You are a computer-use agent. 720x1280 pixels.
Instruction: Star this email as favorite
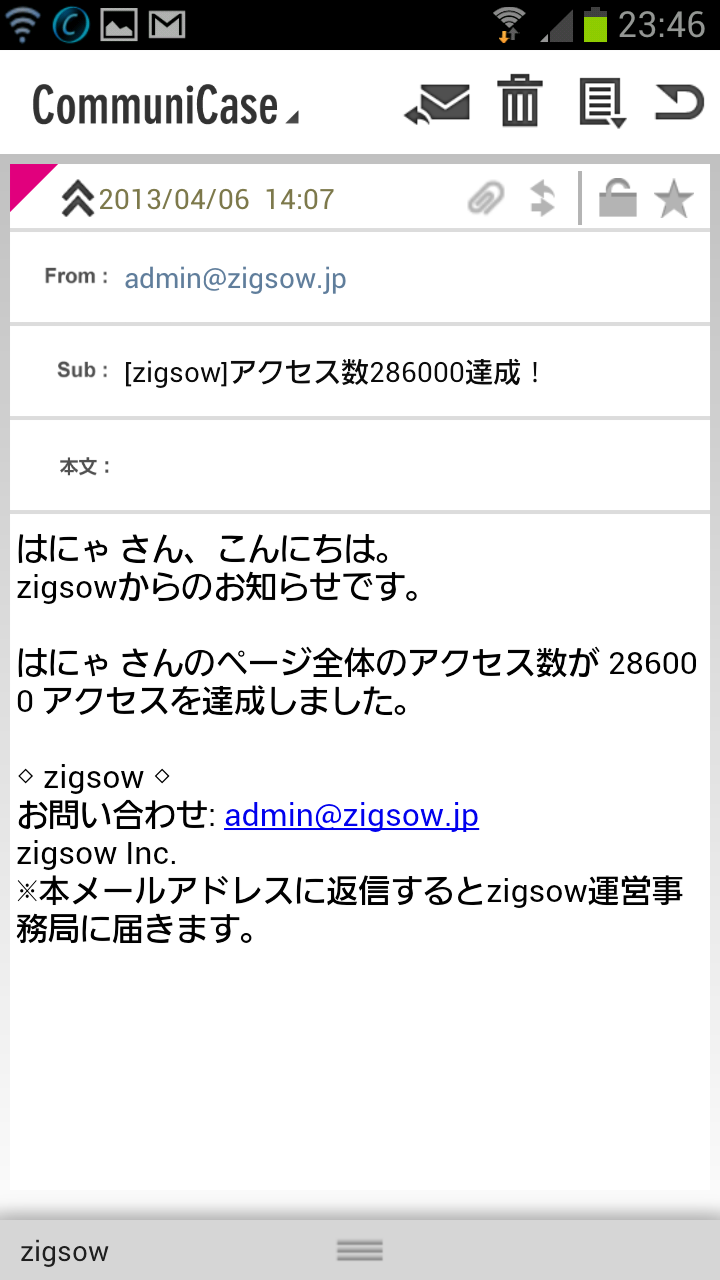tap(674, 199)
